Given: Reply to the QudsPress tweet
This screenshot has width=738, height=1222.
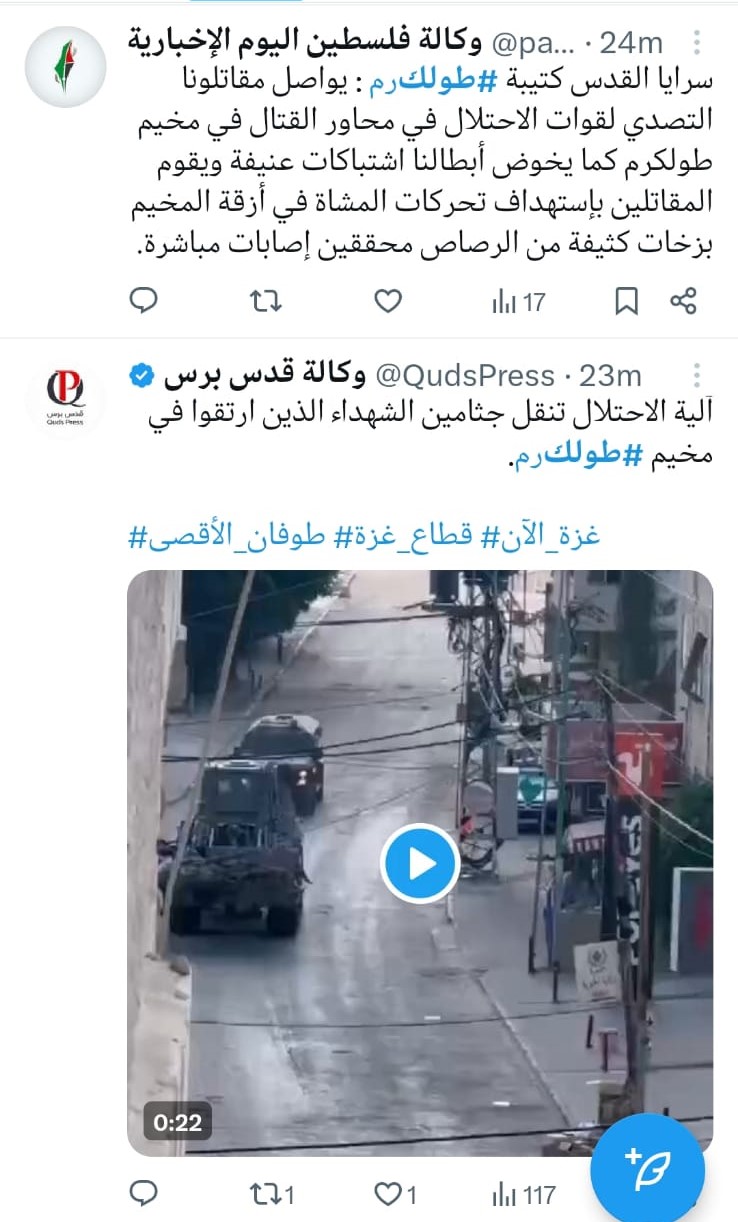Looking at the screenshot, I should pos(146,1193).
